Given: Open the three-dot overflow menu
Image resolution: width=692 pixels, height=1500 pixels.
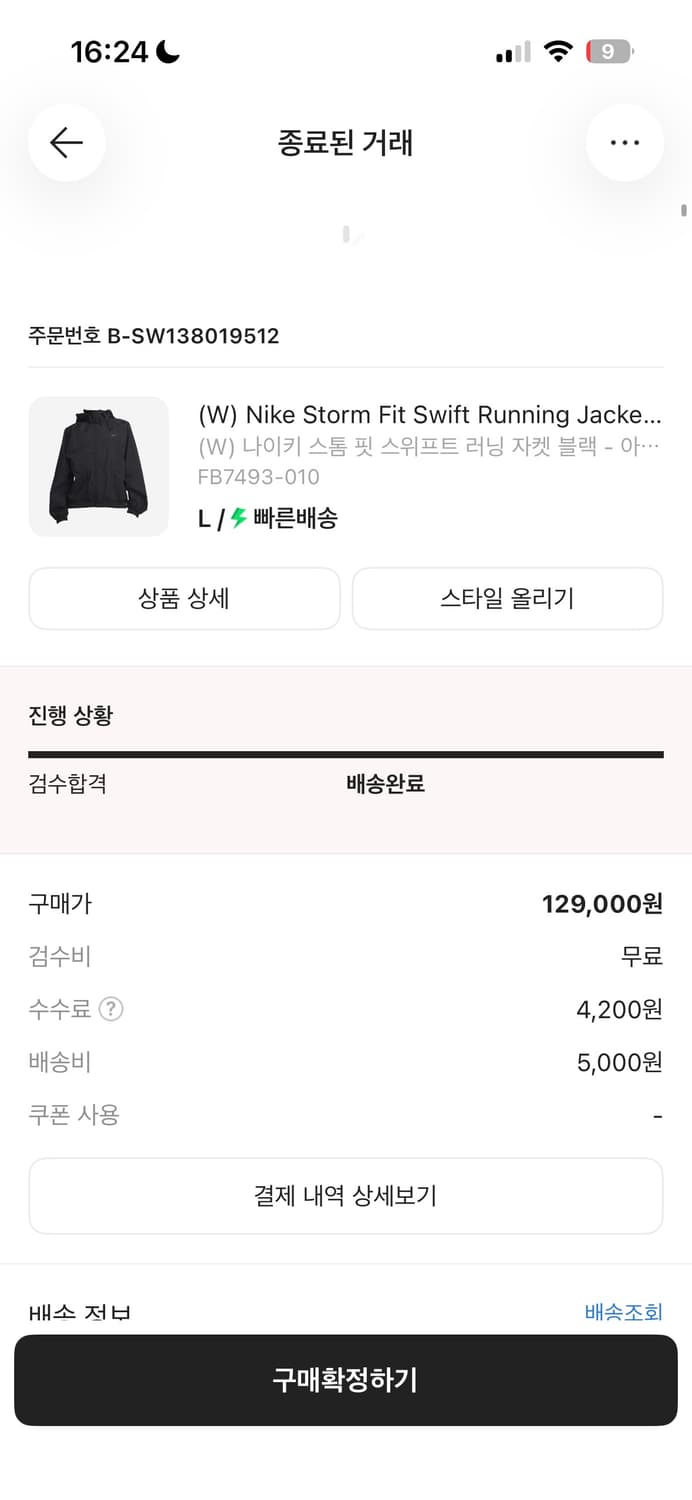Looking at the screenshot, I should (x=624, y=143).
